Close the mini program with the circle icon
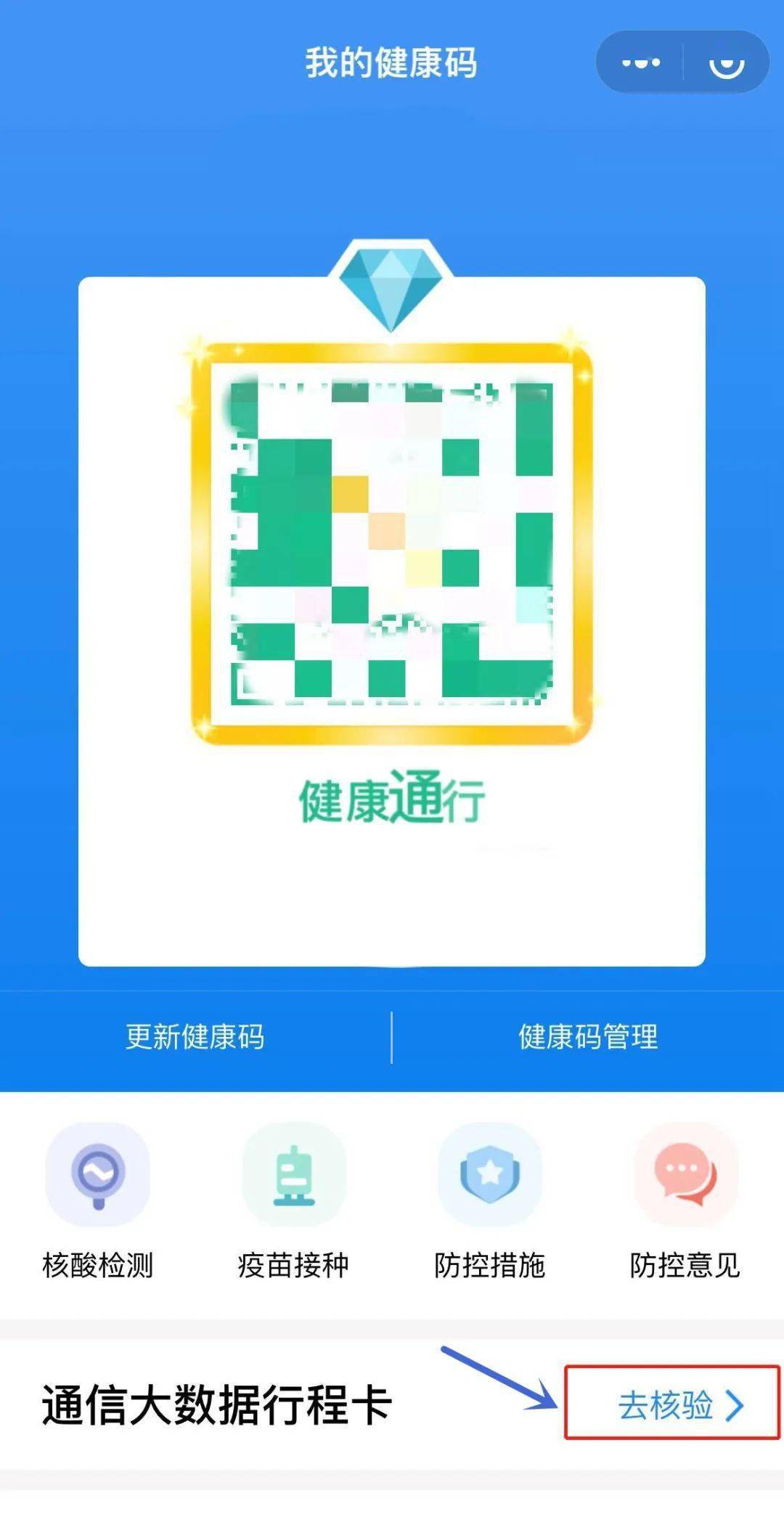The image size is (784, 1517). click(x=726, y=63)
